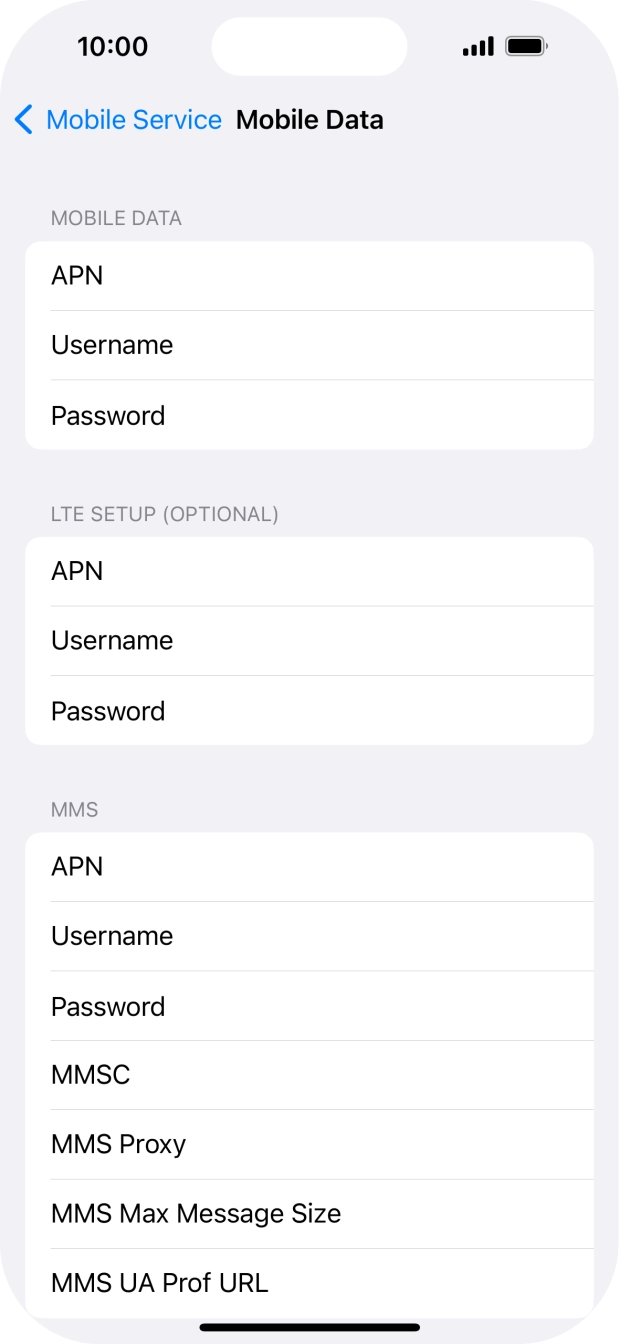Screen dimensions: 619x1344
Task: Edit the MMS UA Prof URL field
Action: click(x=309, y=1283)
